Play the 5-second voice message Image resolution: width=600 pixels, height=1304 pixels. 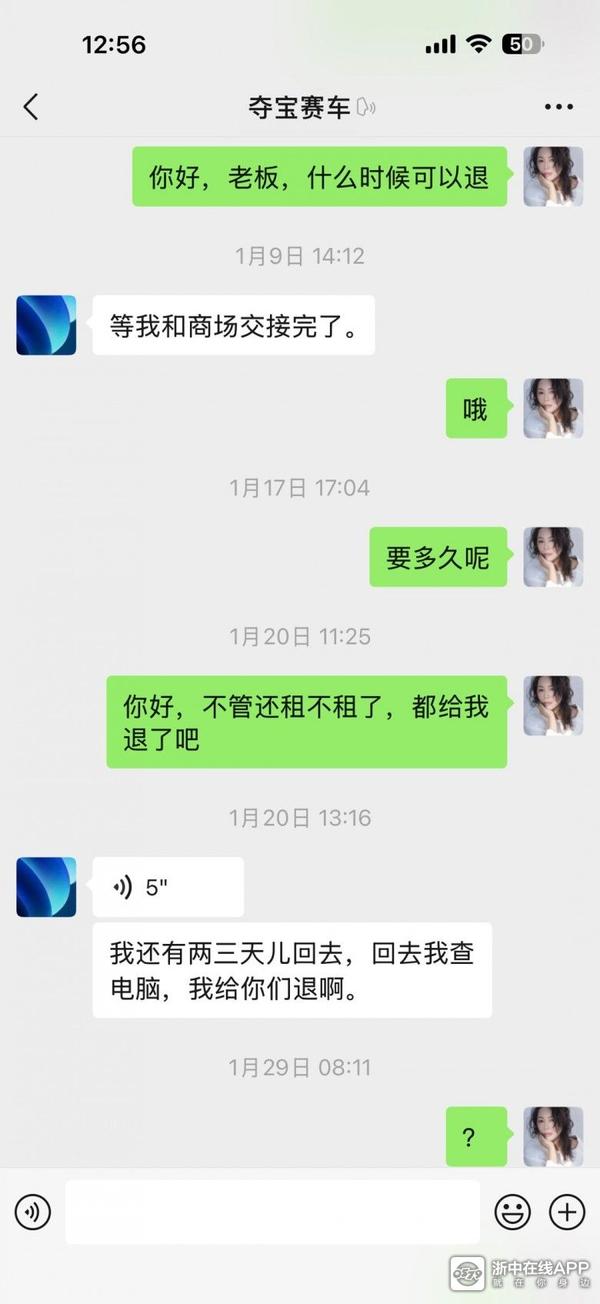click(x=167, y=887)
